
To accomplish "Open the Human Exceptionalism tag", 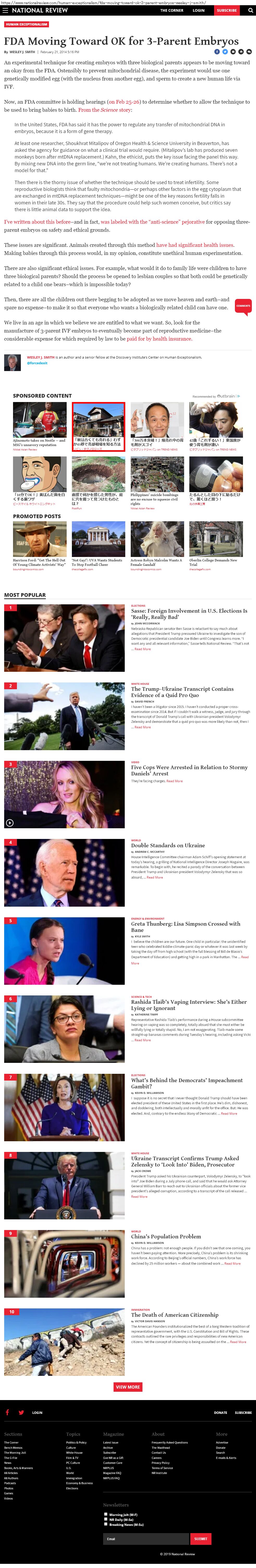I will click(26, 24).
